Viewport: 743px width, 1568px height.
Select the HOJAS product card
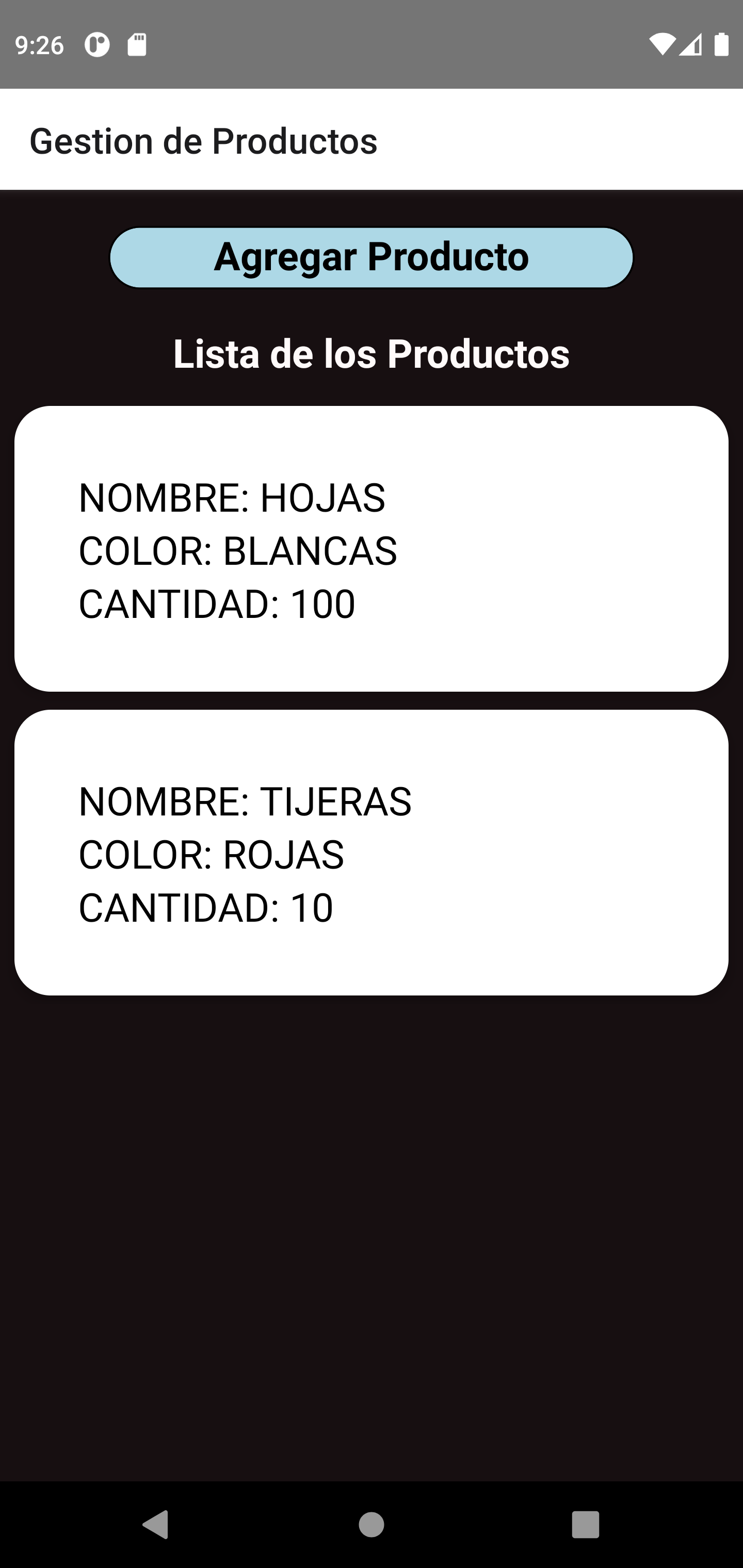372,548
